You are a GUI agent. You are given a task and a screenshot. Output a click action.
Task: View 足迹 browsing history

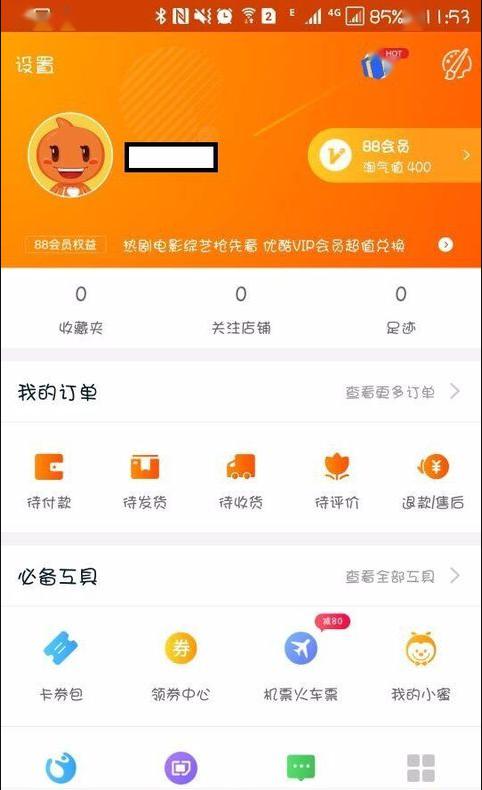[401, 309]
